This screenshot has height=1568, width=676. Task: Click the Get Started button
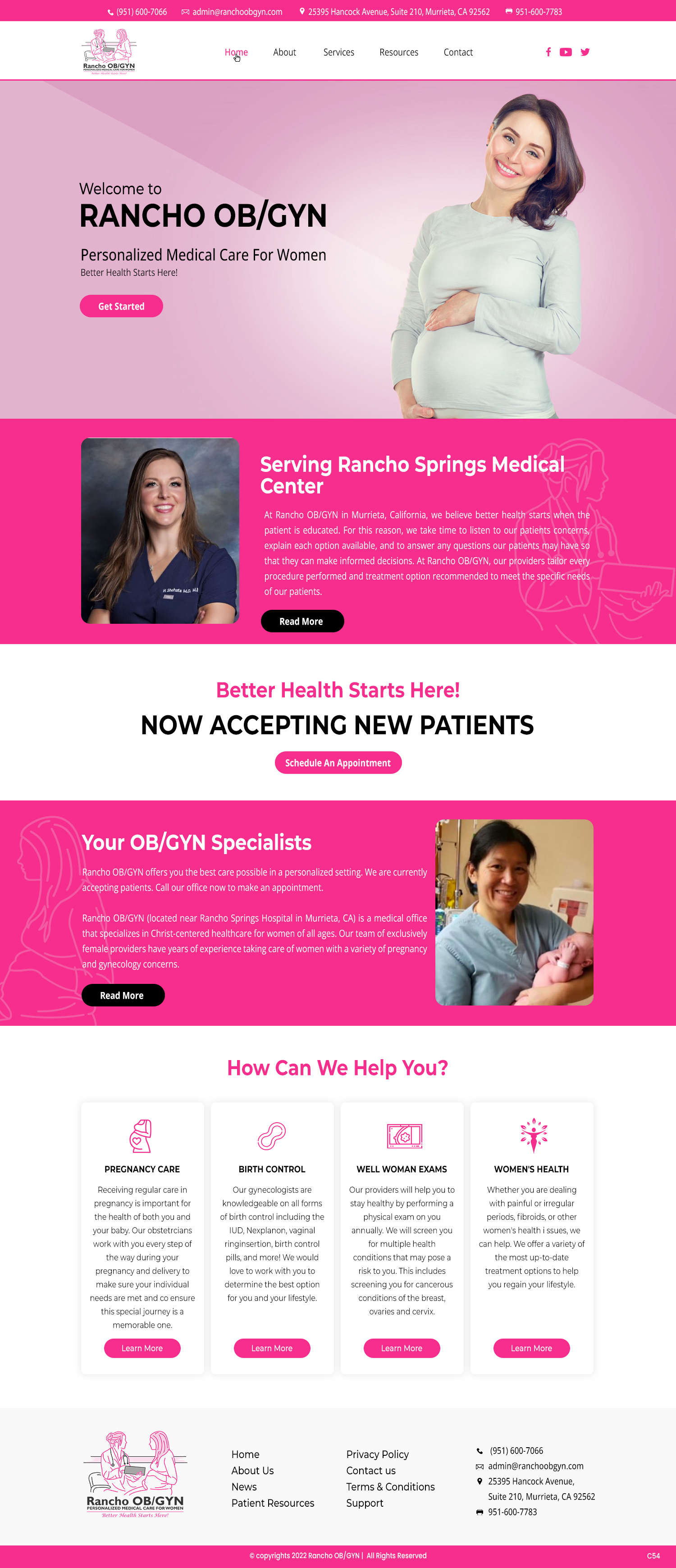tap(121, 306)
